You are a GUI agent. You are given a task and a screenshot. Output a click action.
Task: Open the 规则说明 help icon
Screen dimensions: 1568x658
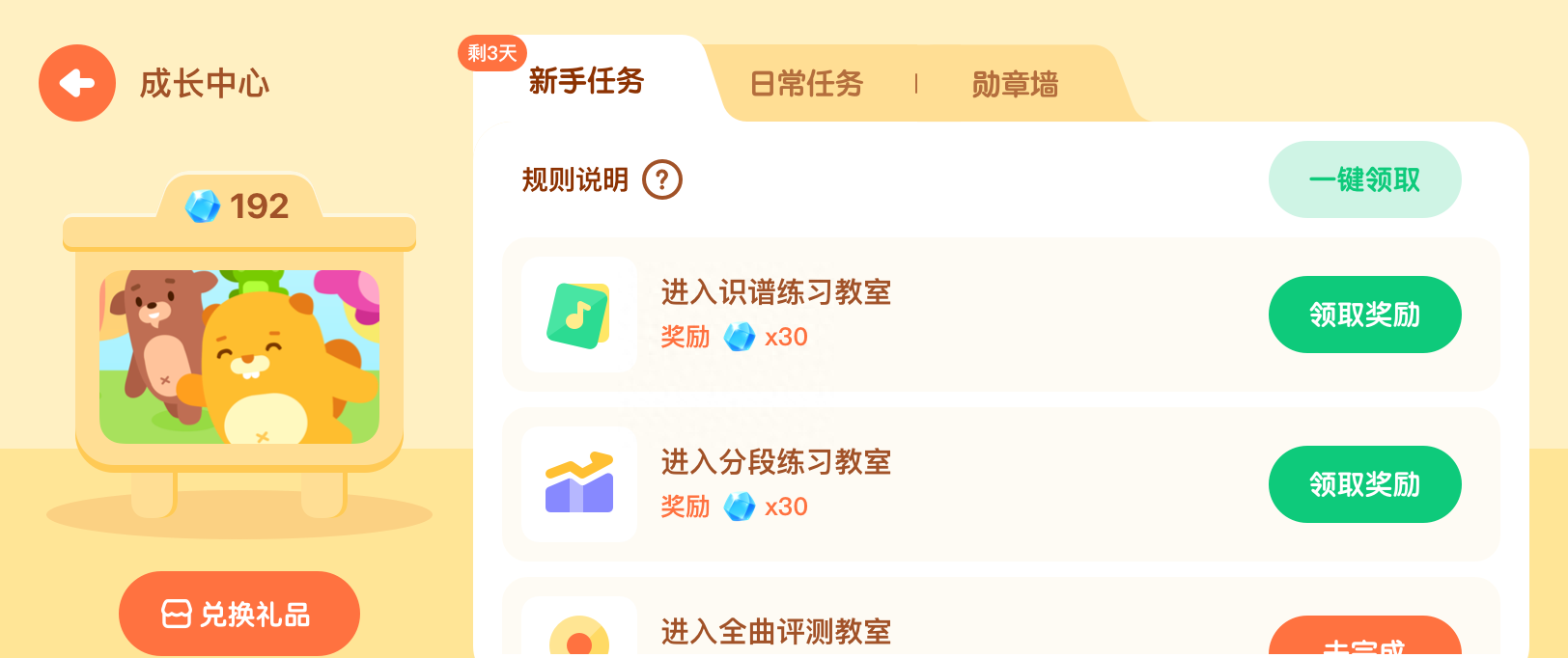coord(662,179)
